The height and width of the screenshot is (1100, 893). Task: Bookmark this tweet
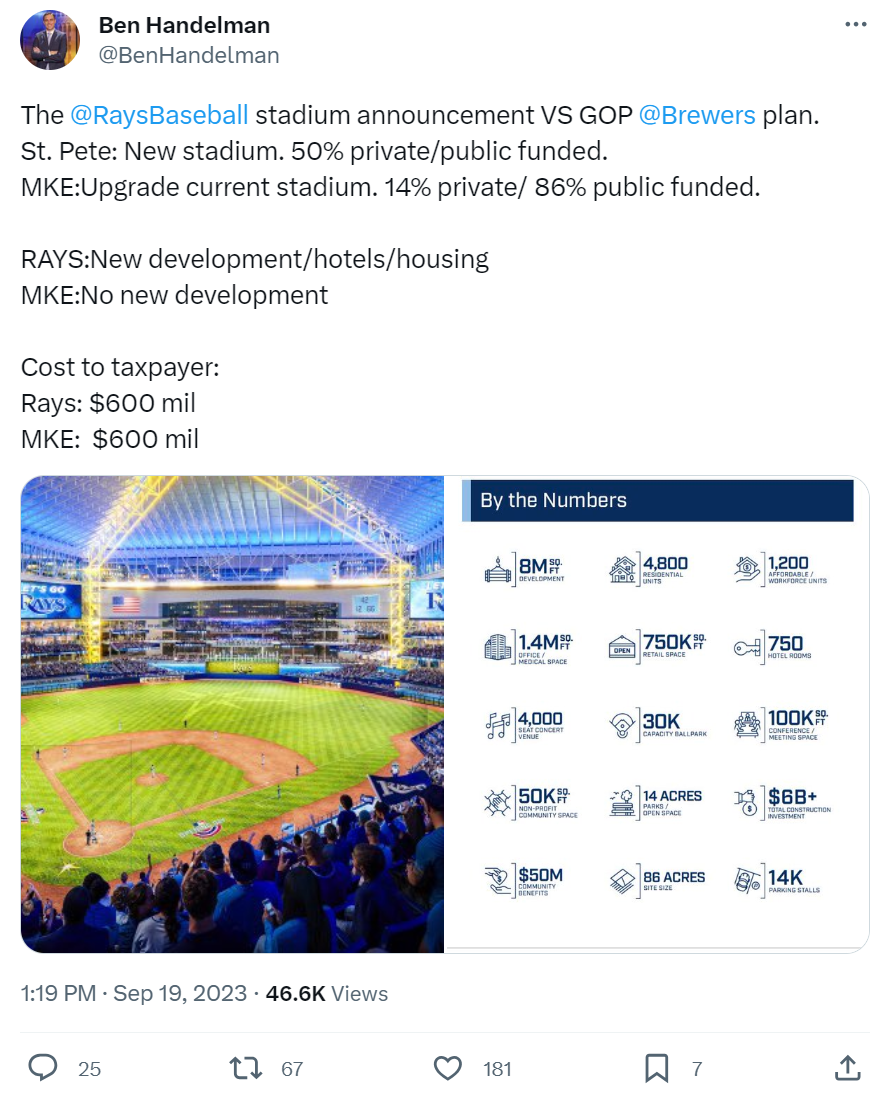[656, 1068]
